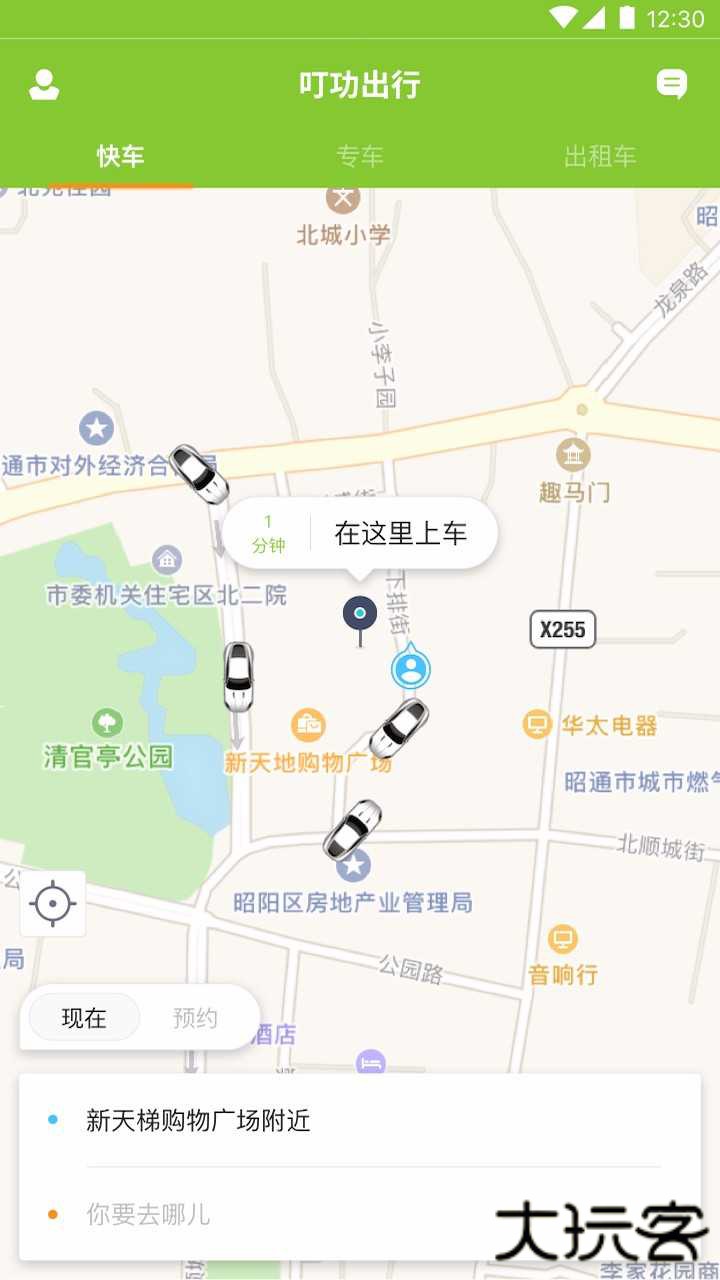The image size is (720, 1280).
Task: Click the 1分钟 wait time label
Action: tap(267, 532)
